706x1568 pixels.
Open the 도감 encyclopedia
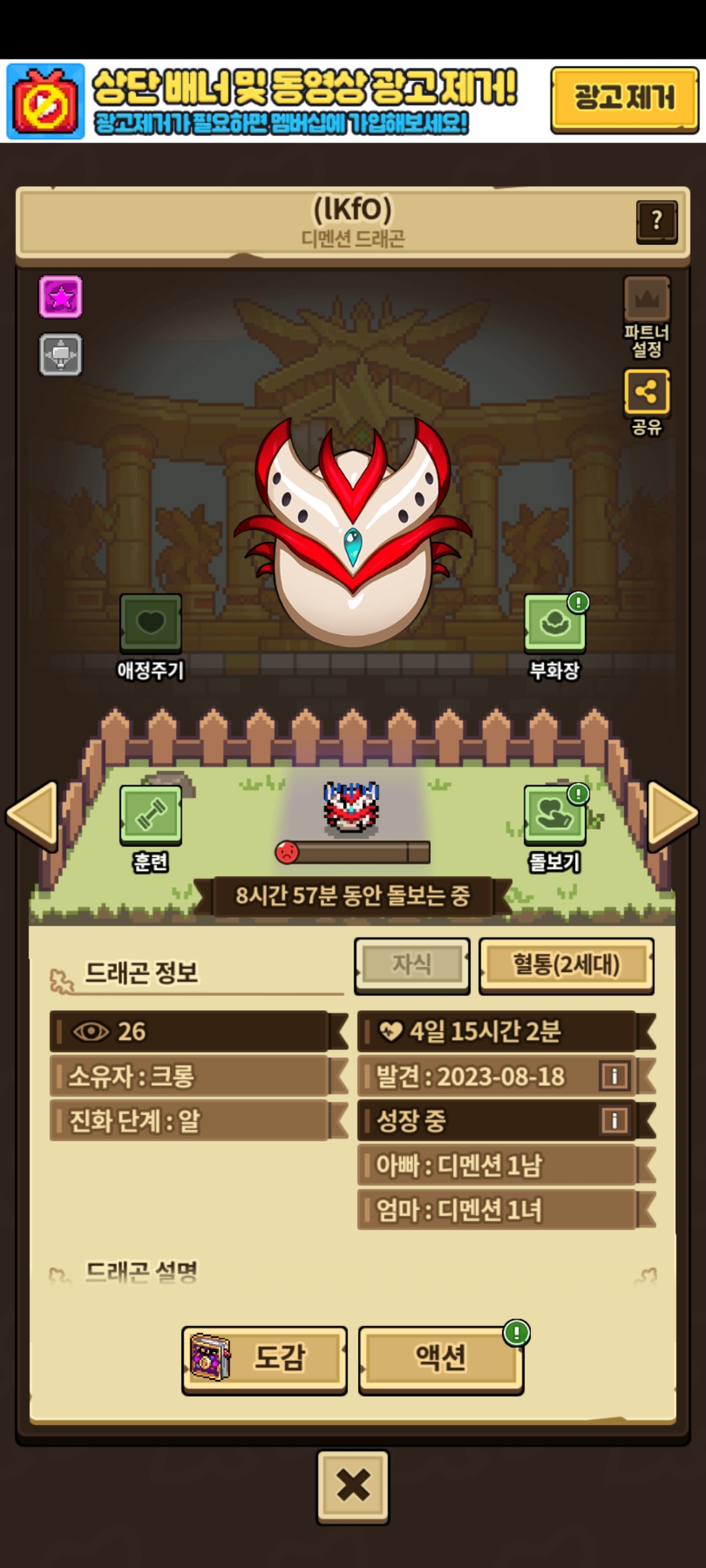click(x=264, y=1358)
